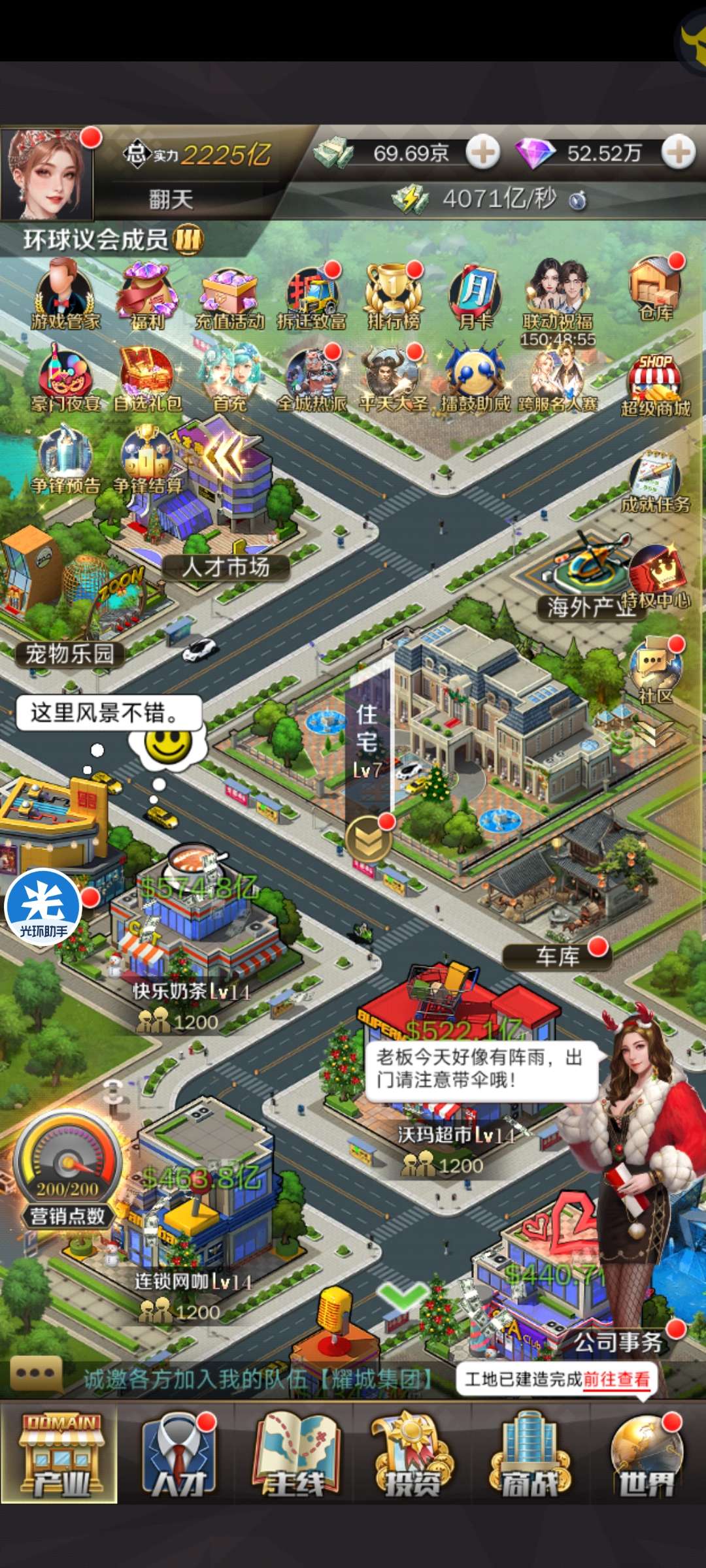The height and width of the screenshot is (1568, 706).
Task: Open the player avatar profile
Action: [x=47, y=174]
